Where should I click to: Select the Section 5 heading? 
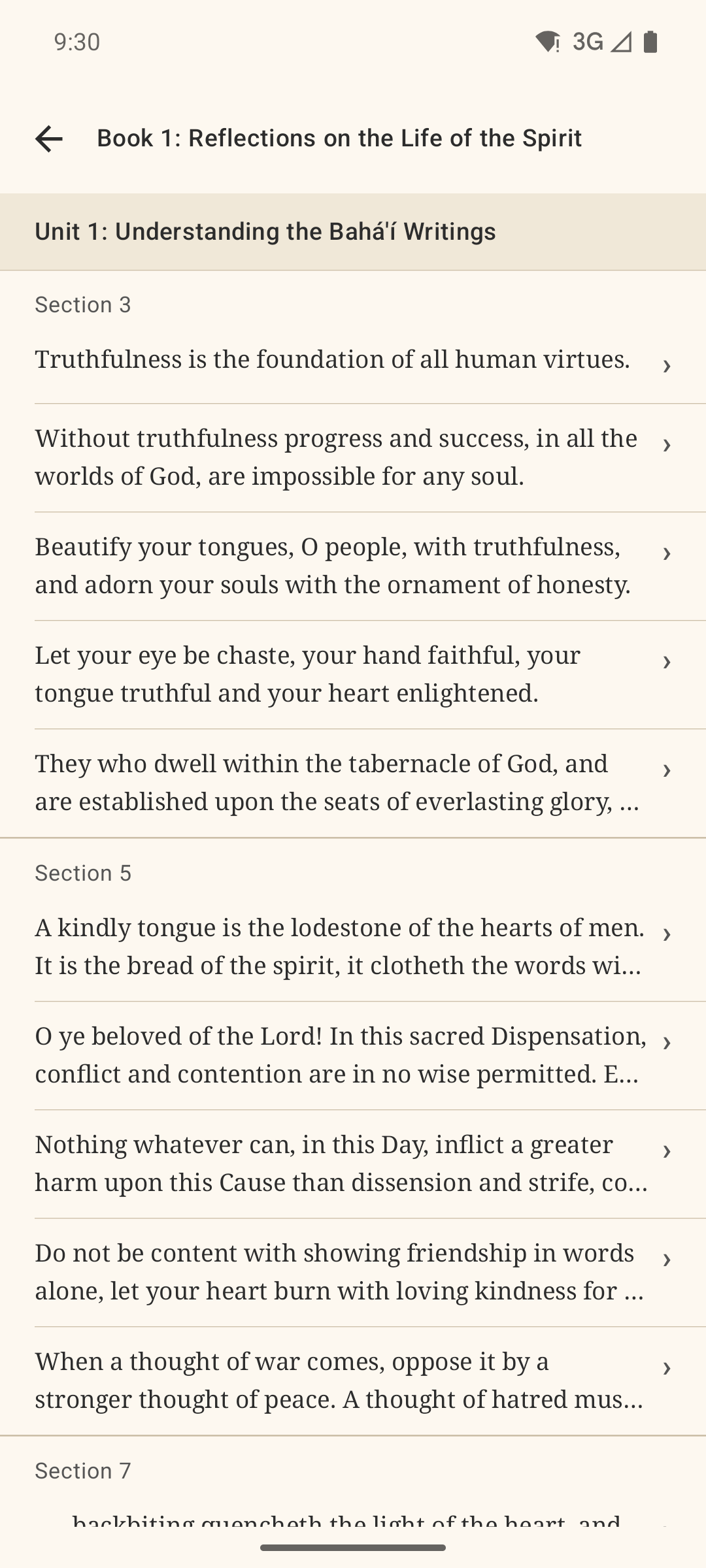point(83,873)
